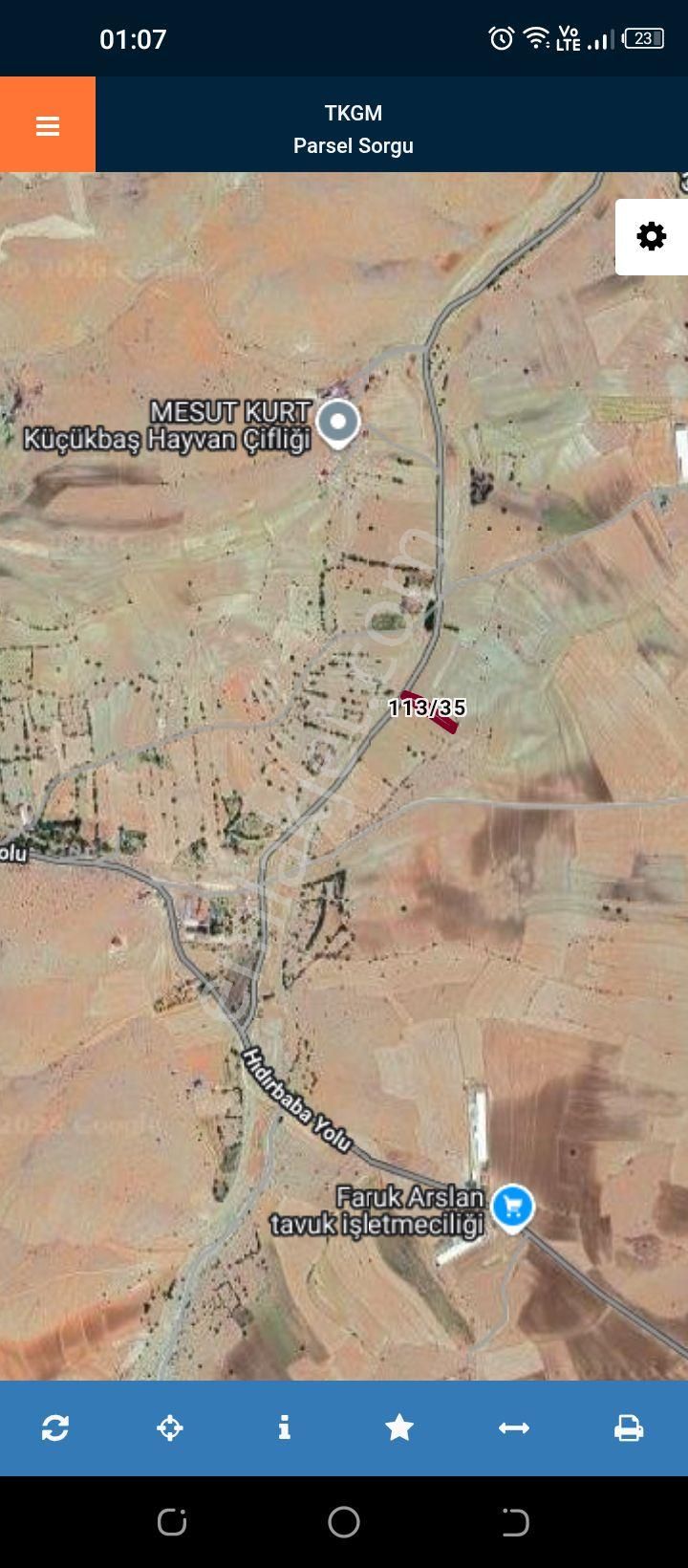This screenshot has height=1568, width=688.
Task: Select the Parsel Sorgu title bar
Action: pos(354,145)
